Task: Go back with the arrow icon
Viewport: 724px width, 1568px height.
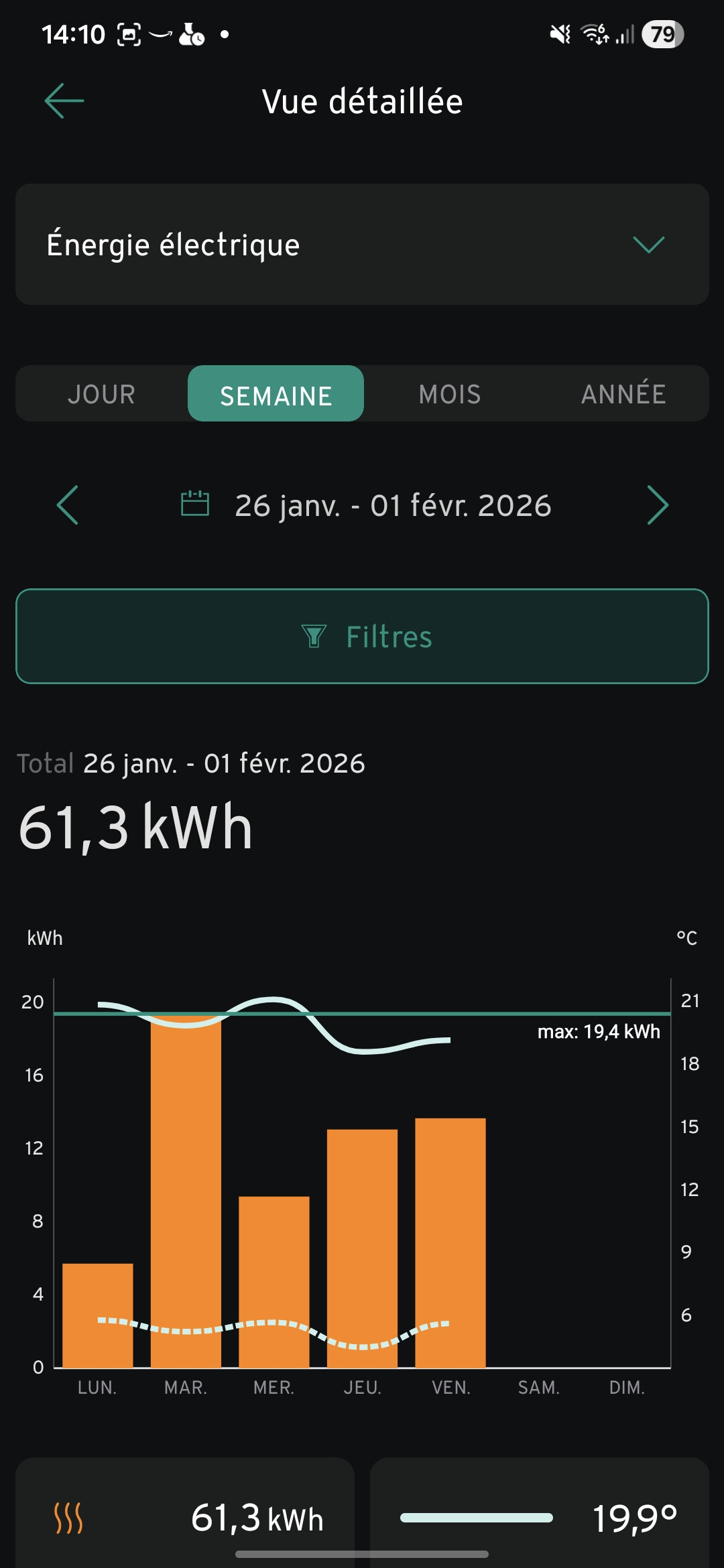Action: tap(64, 101)
